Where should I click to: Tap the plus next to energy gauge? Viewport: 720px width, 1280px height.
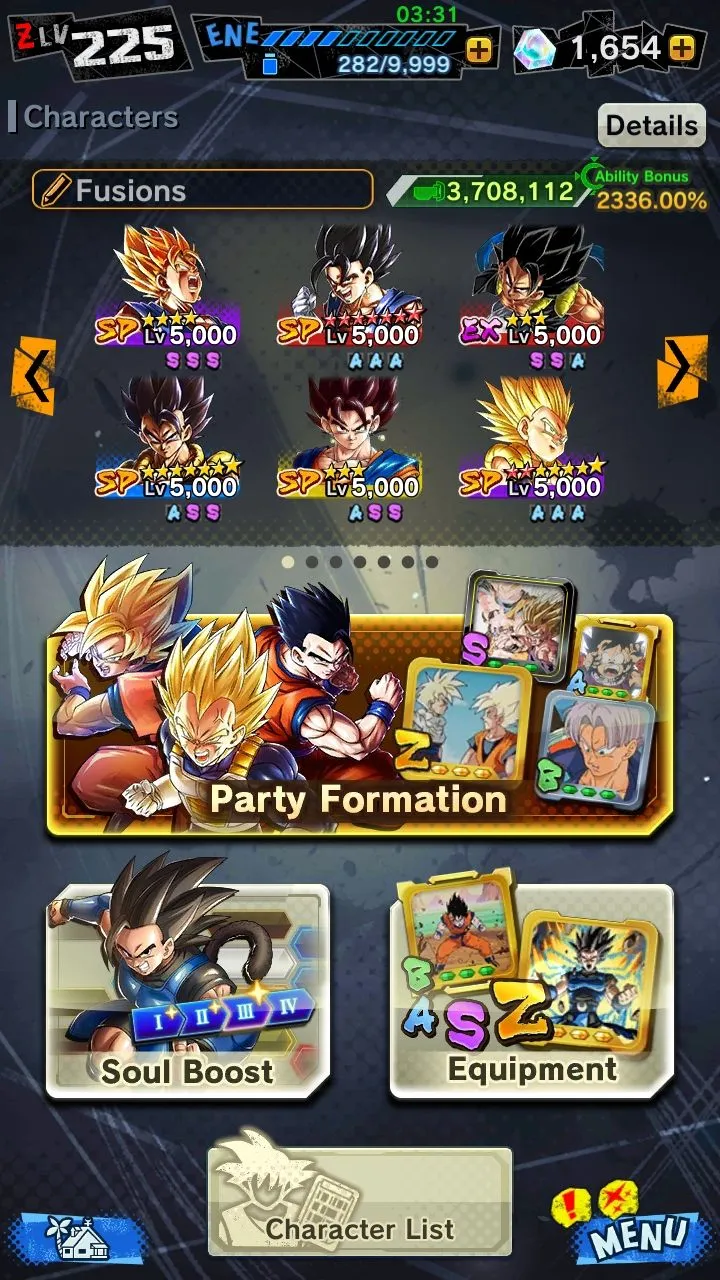[479, 50]
